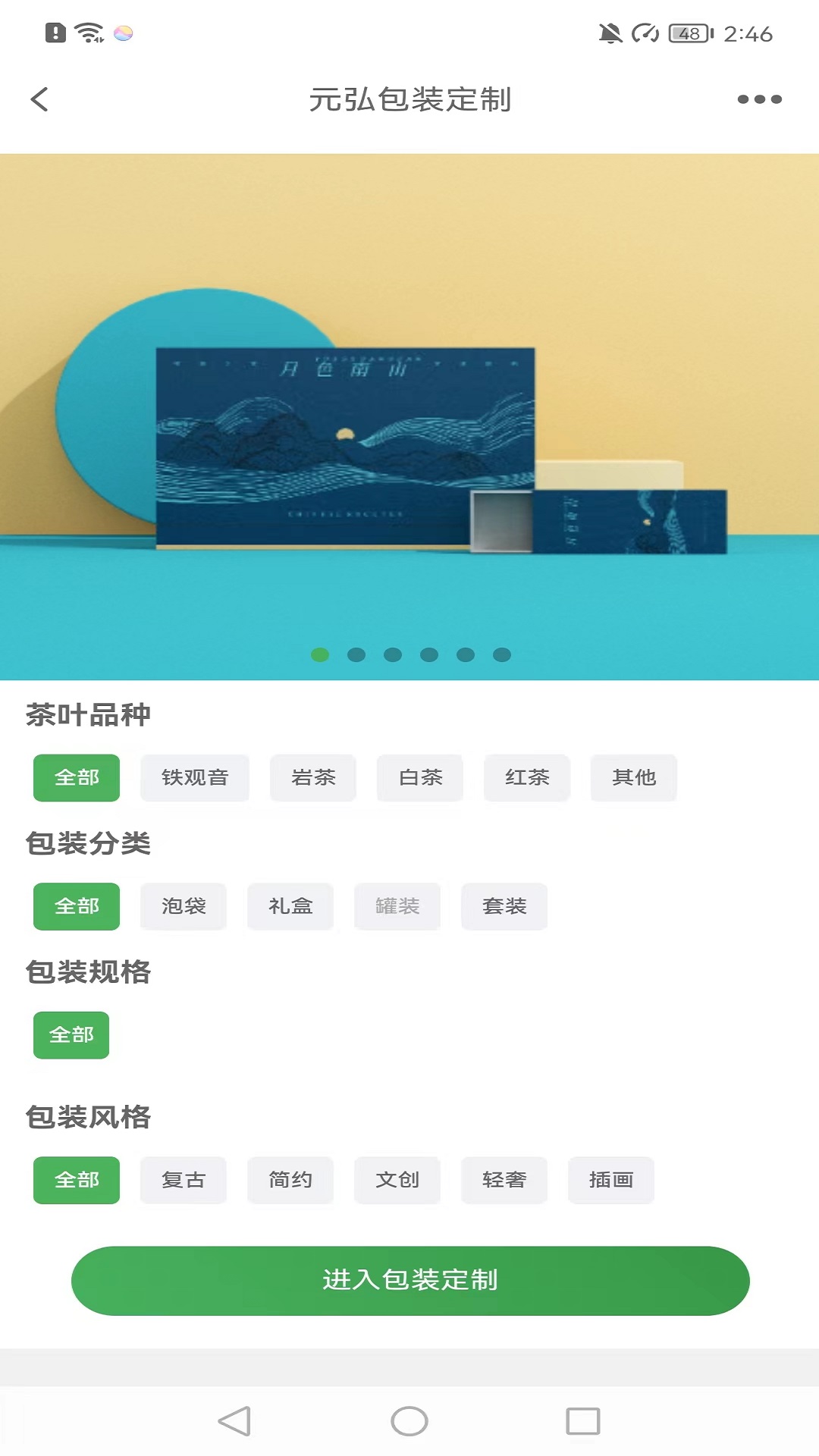Tap 全部 under 包装规格
The width and height of the screenshot is (819, 1456).
pyautogui.click(x=71, y=1035)
